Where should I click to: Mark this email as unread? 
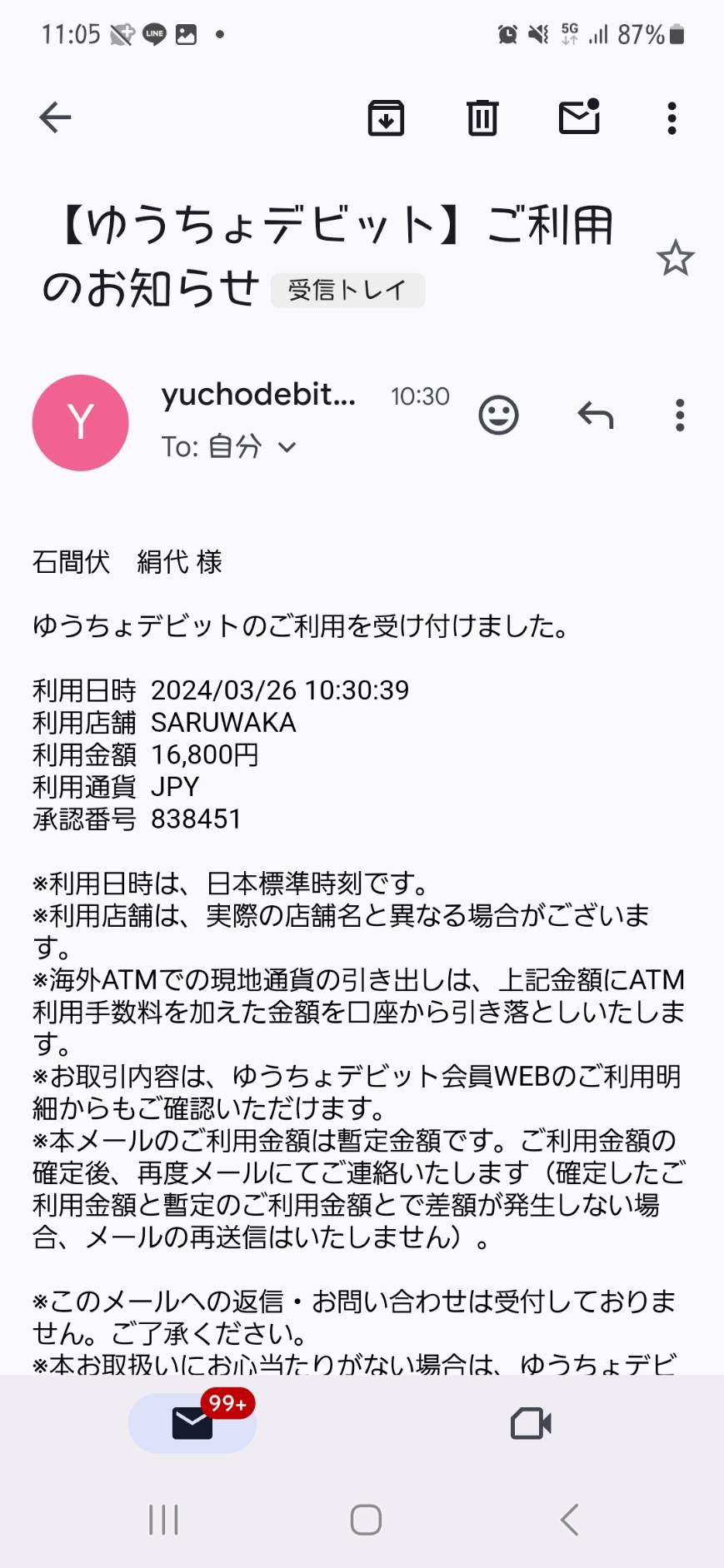pyautogui.click(x=579, y=117)
